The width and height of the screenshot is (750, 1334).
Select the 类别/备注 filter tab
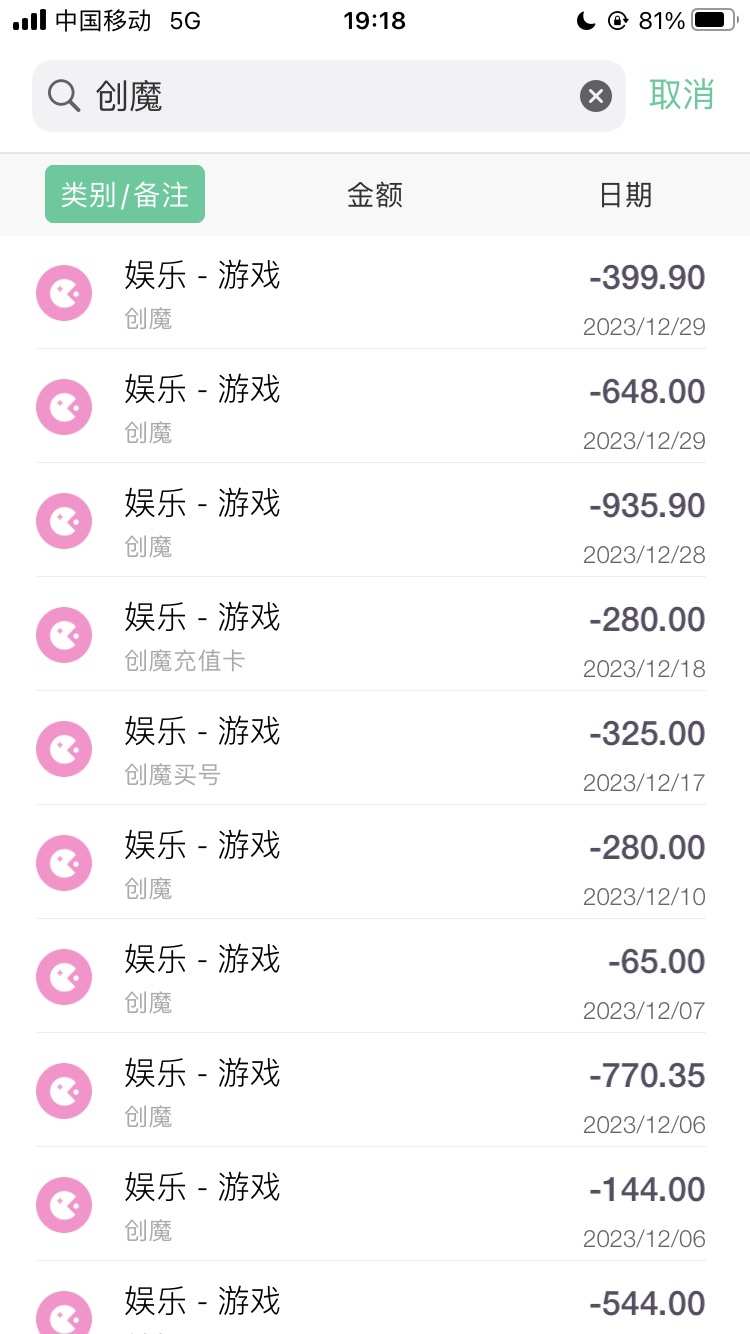[x=125, y=194]
